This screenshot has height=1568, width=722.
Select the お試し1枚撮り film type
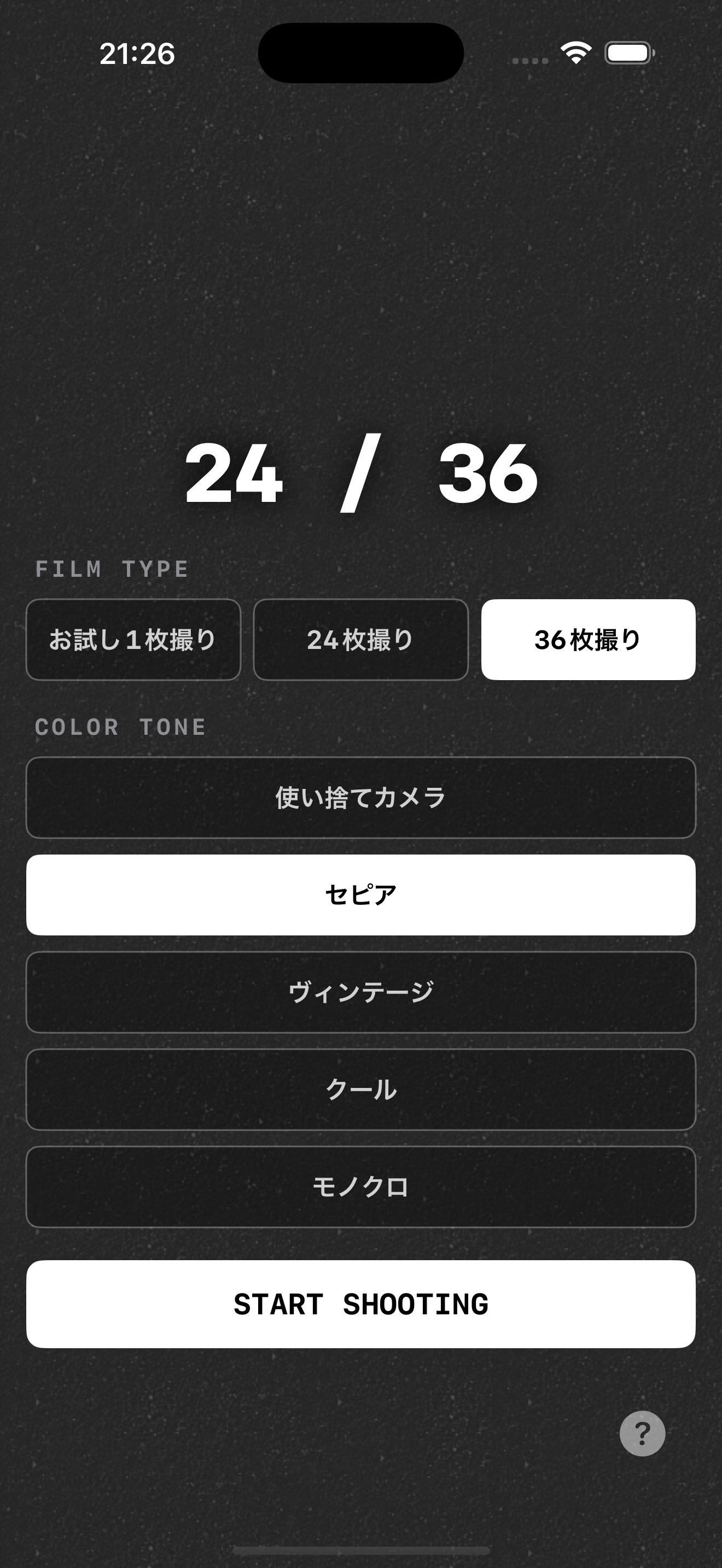coord(133,639)
